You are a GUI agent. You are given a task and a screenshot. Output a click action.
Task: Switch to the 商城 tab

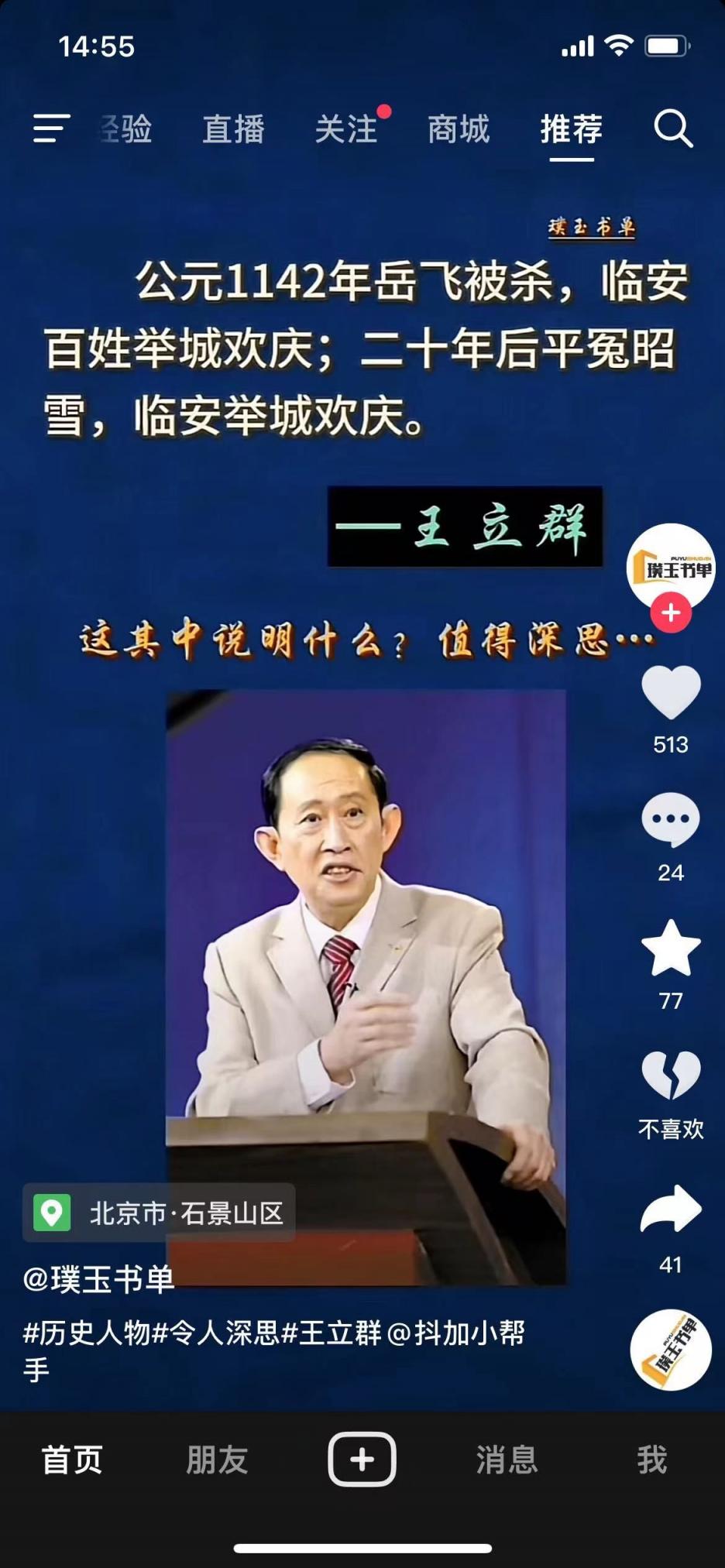point(459,129)
